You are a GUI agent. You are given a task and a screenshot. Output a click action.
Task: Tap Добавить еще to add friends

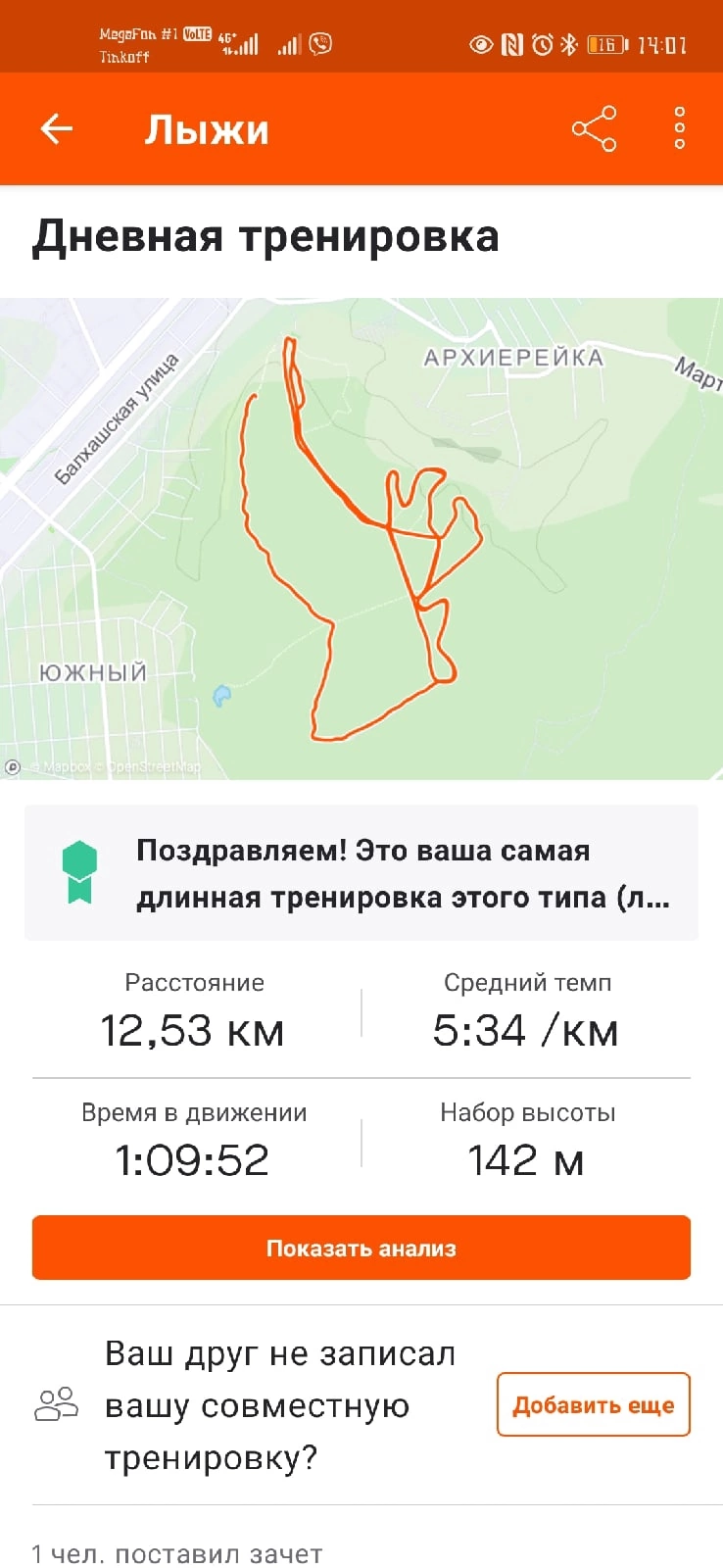[x=593, y=1404]
